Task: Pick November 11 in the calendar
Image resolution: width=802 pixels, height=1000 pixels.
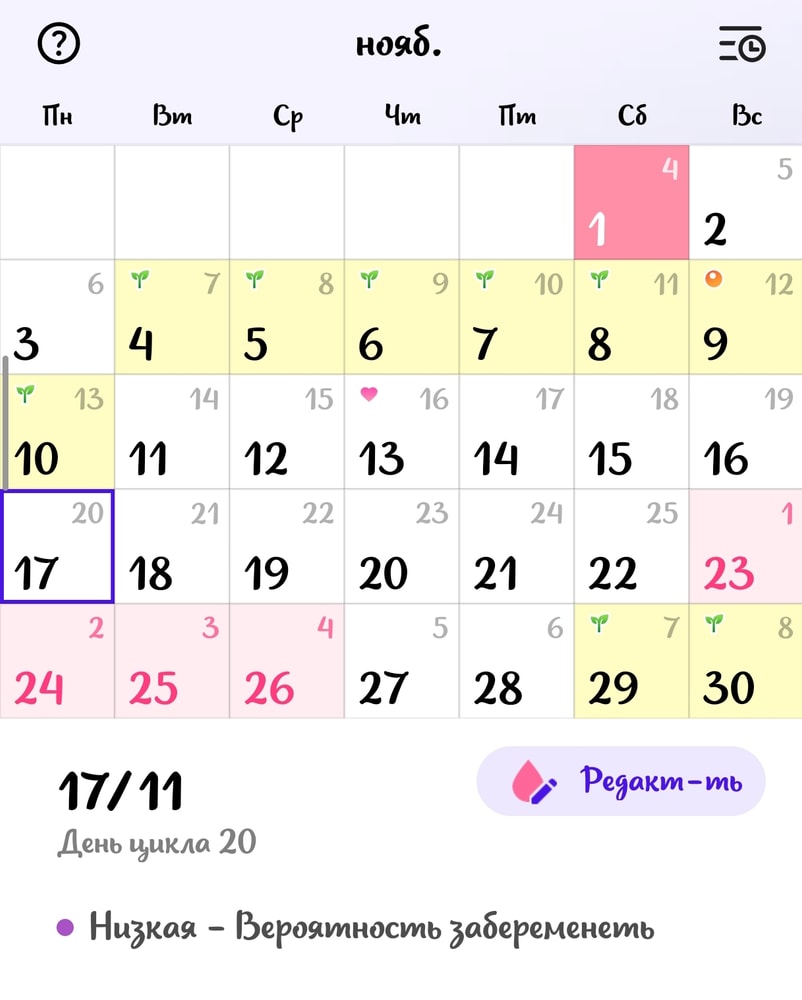Action: 172,432
